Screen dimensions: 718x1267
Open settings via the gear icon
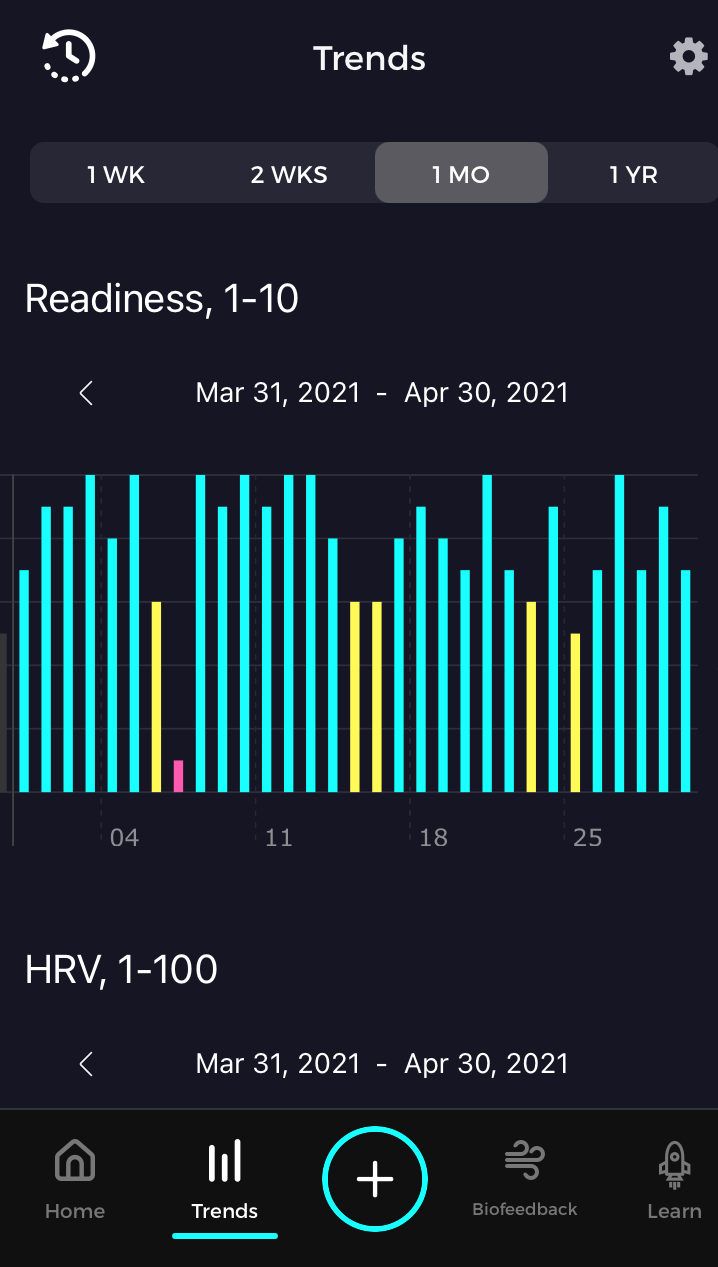[x=688, y=57]
